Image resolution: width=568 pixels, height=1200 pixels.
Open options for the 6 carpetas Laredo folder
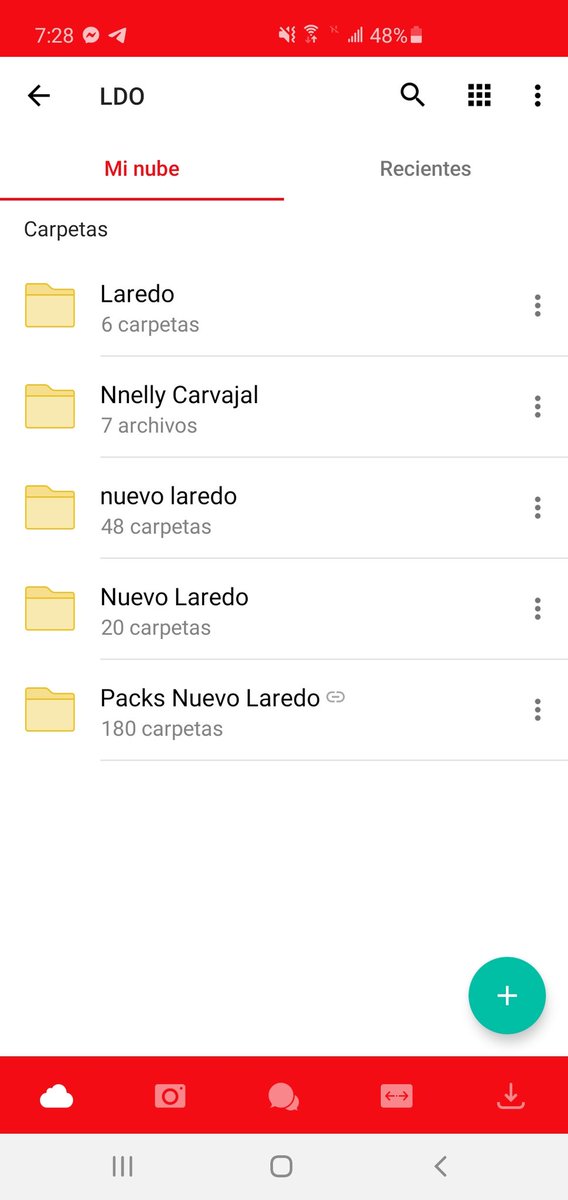click(x=538, y=306)
